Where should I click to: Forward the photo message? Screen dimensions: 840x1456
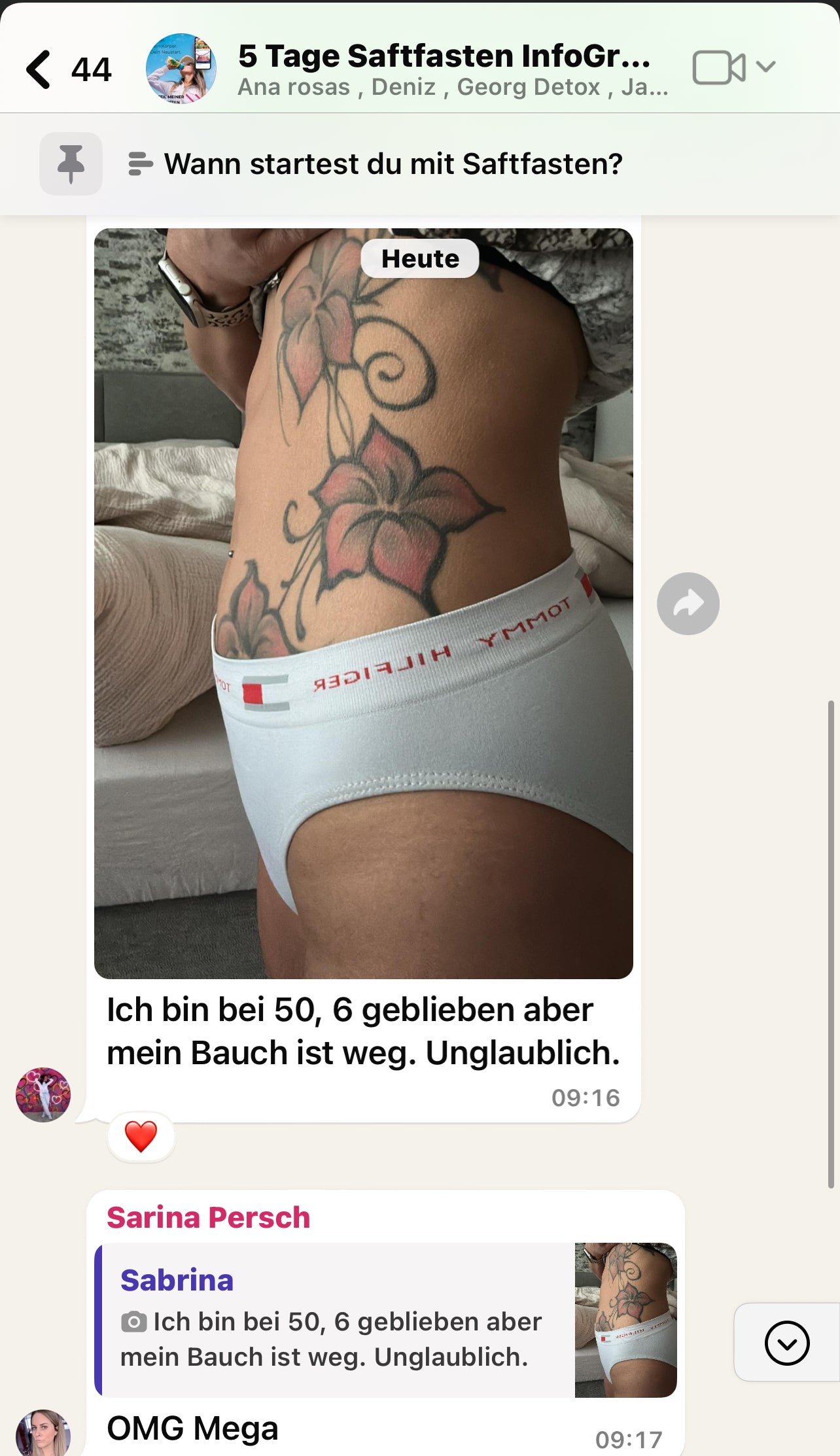click(688, 603)
